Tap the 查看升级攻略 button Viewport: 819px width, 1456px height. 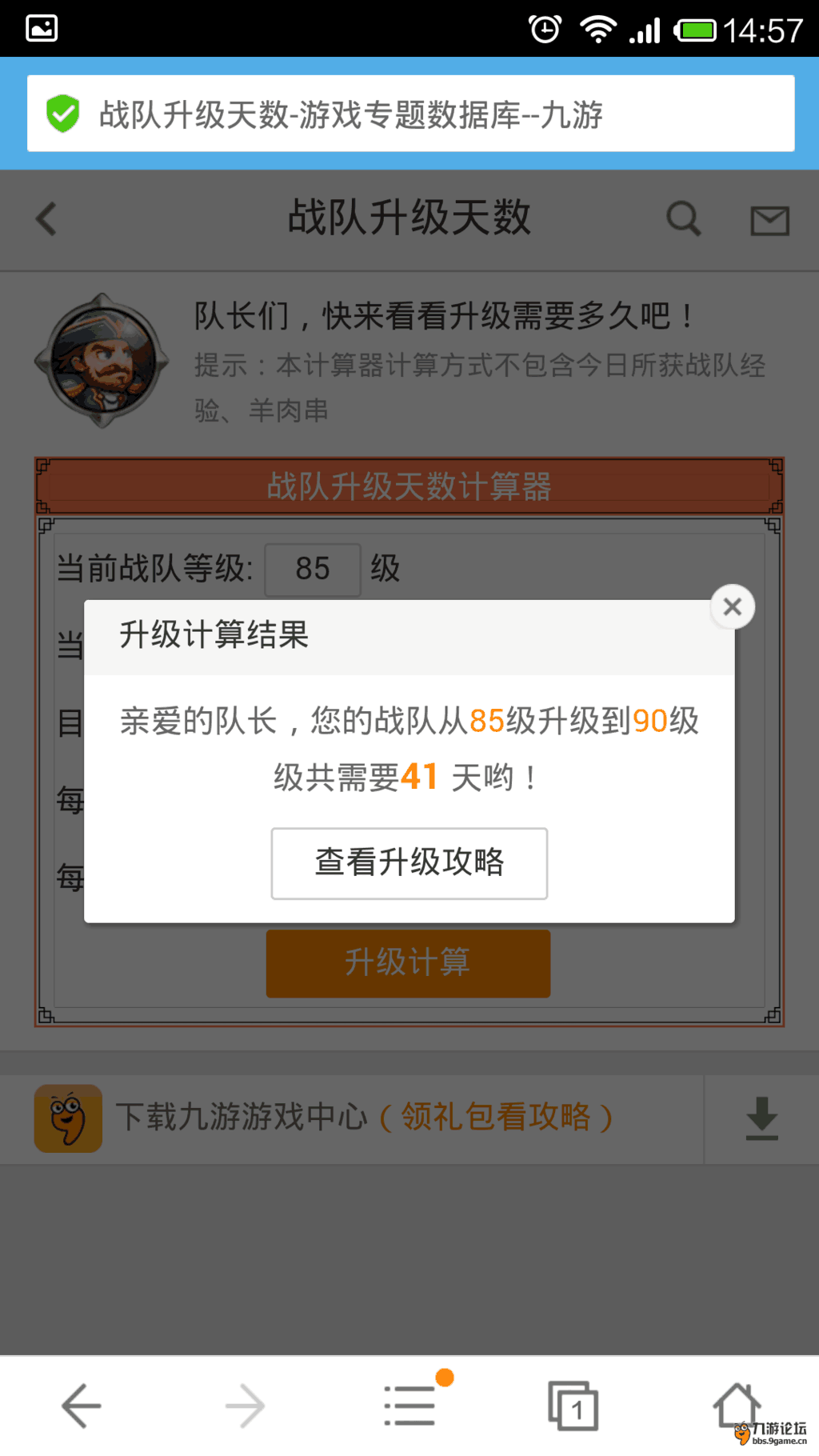409,863
